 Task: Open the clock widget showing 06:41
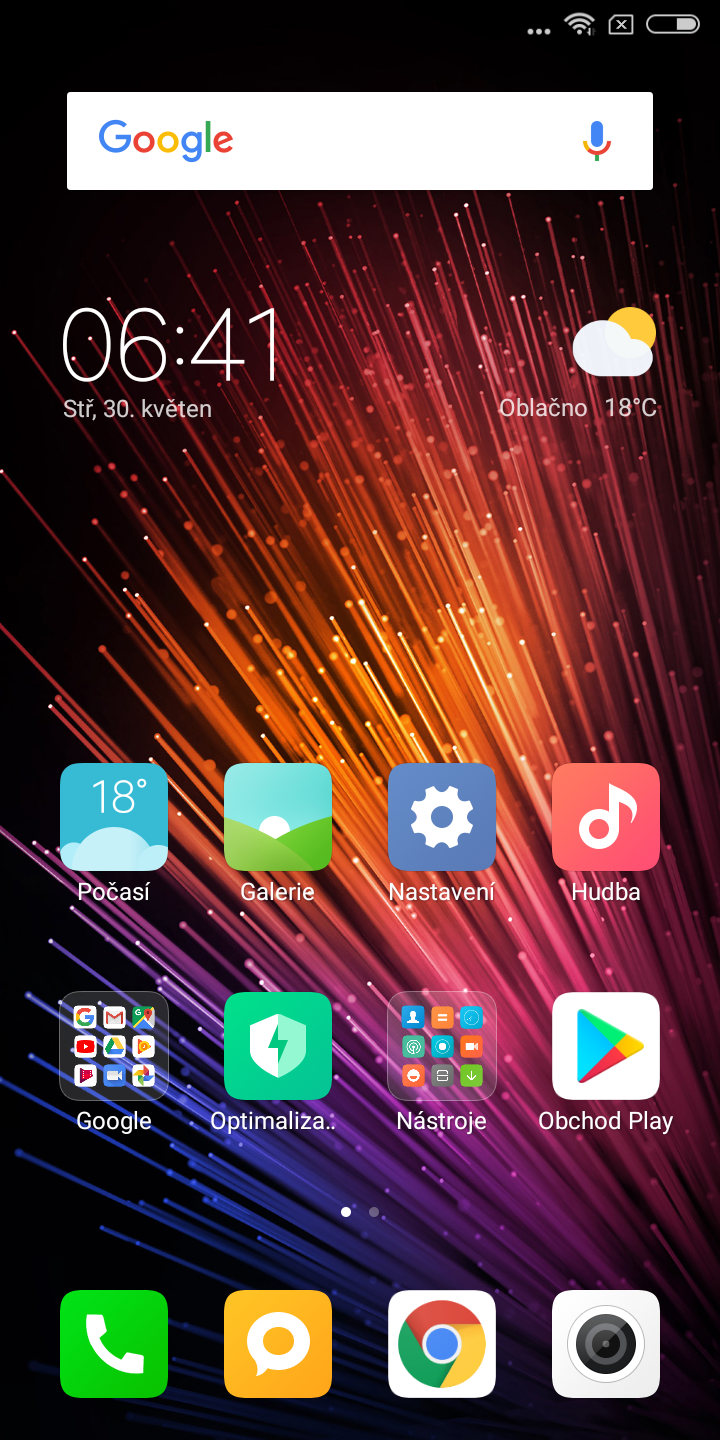coord(171,344)
